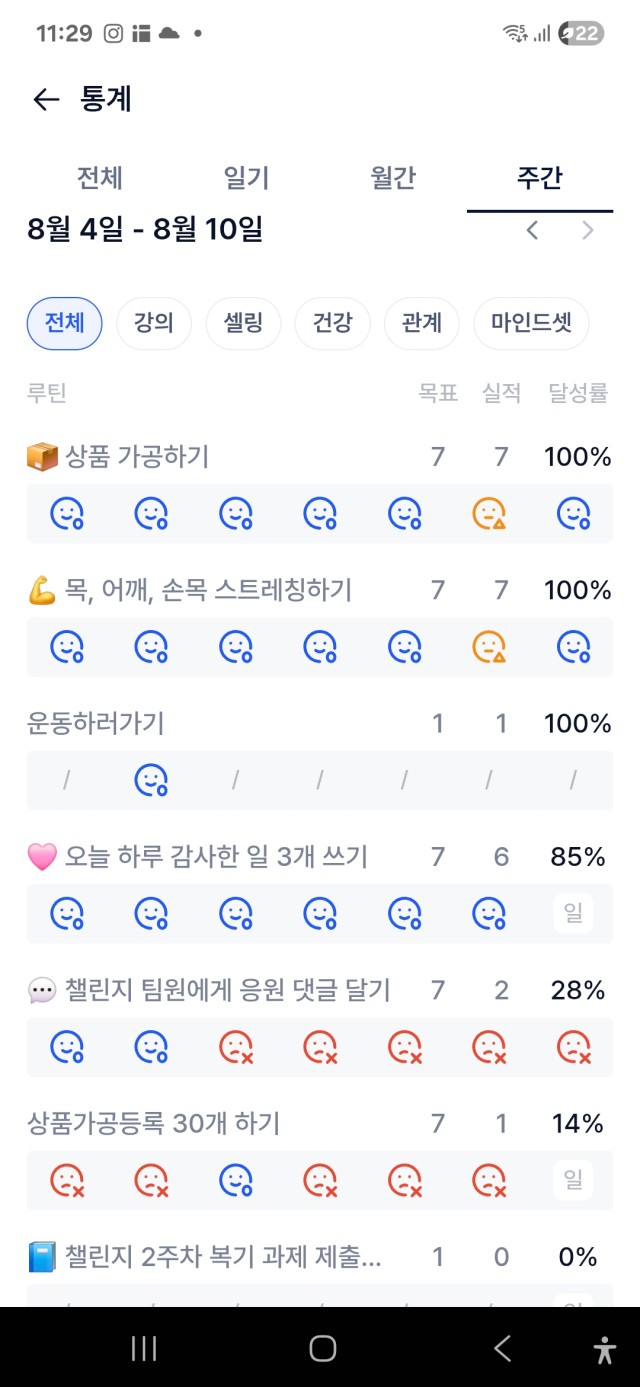
Task: Select the 전체 category chip
Action: tap(64, 323)
